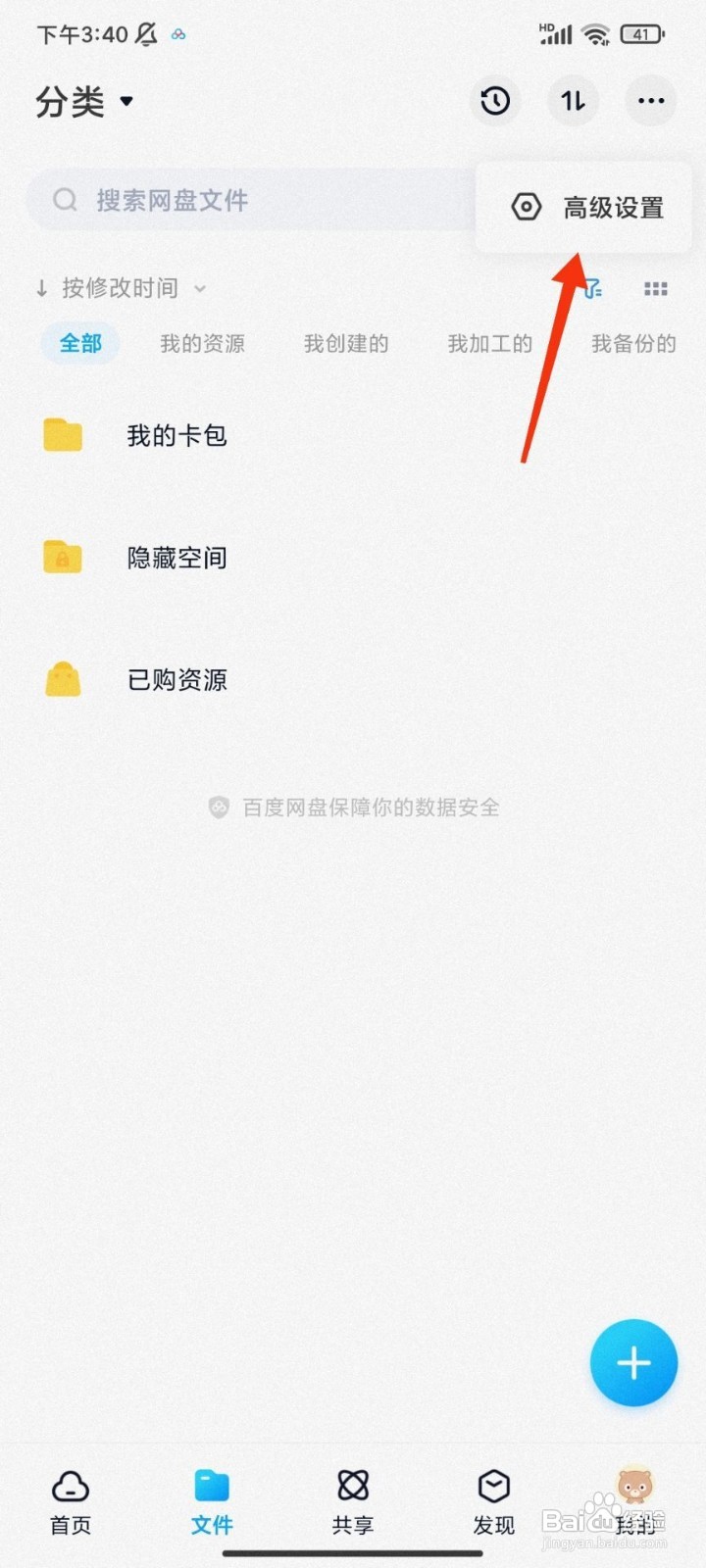
Task: Switch to the 我的资源 tab
Action: pyautogui.click(x=202, y=343)
